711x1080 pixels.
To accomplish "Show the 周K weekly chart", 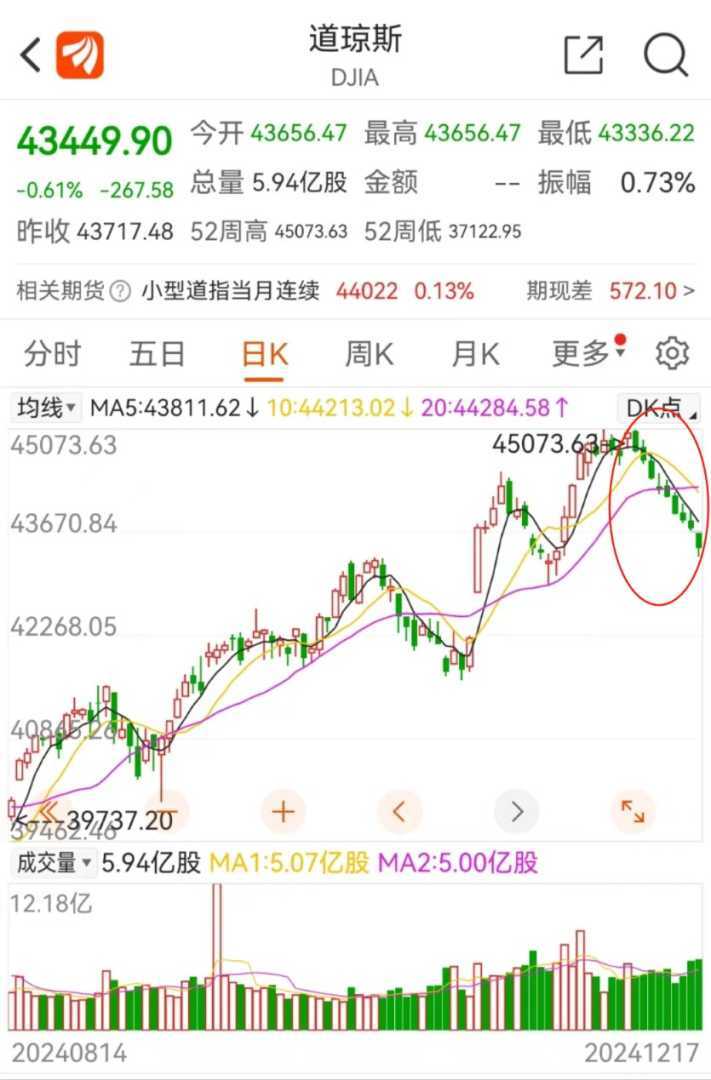I will coord(369,354).
